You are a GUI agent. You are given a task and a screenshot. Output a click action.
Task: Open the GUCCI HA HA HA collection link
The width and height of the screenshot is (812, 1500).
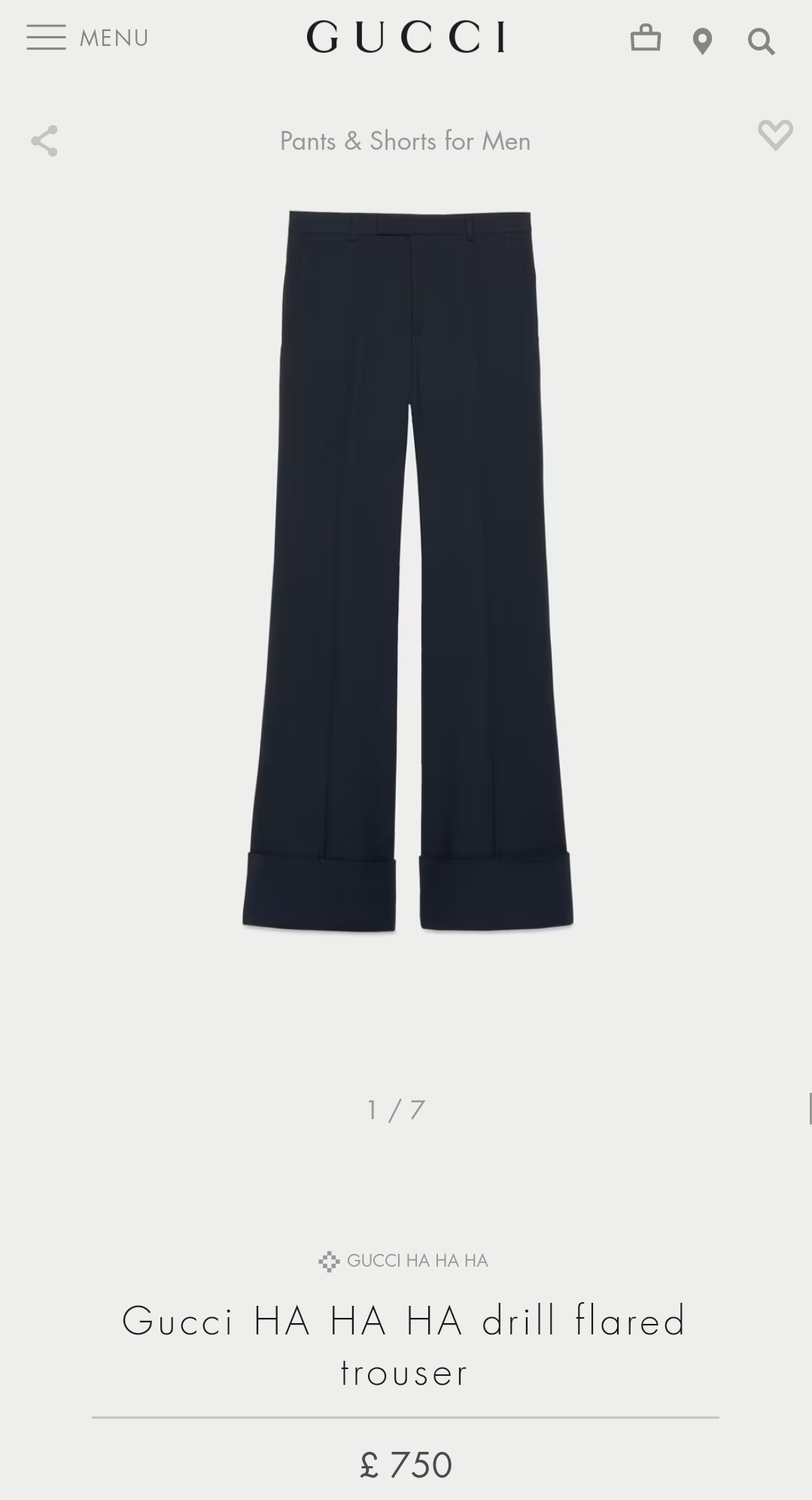pos(404,1261)
